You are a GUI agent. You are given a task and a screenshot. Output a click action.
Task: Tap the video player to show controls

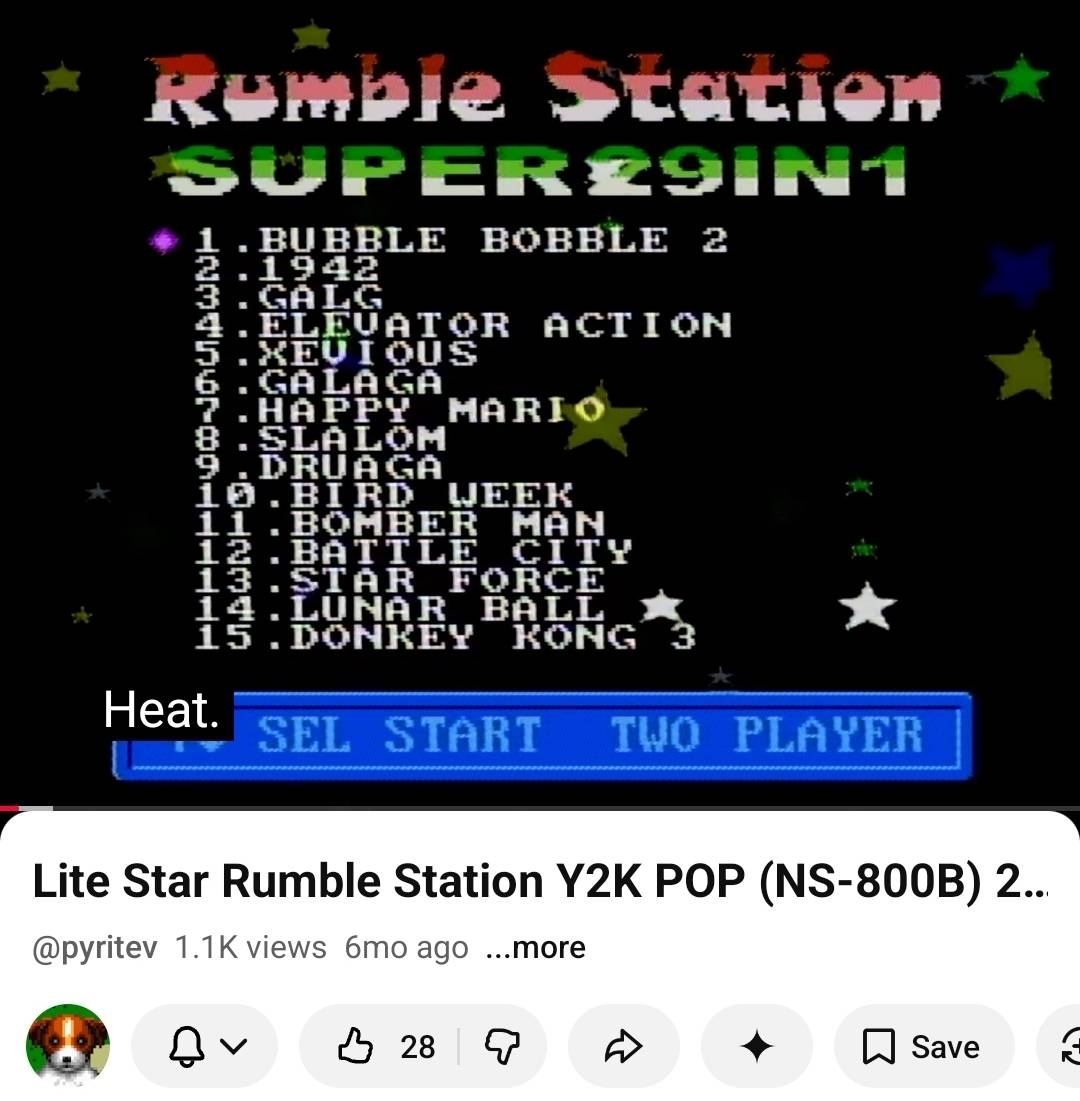[x=540, y=400]
